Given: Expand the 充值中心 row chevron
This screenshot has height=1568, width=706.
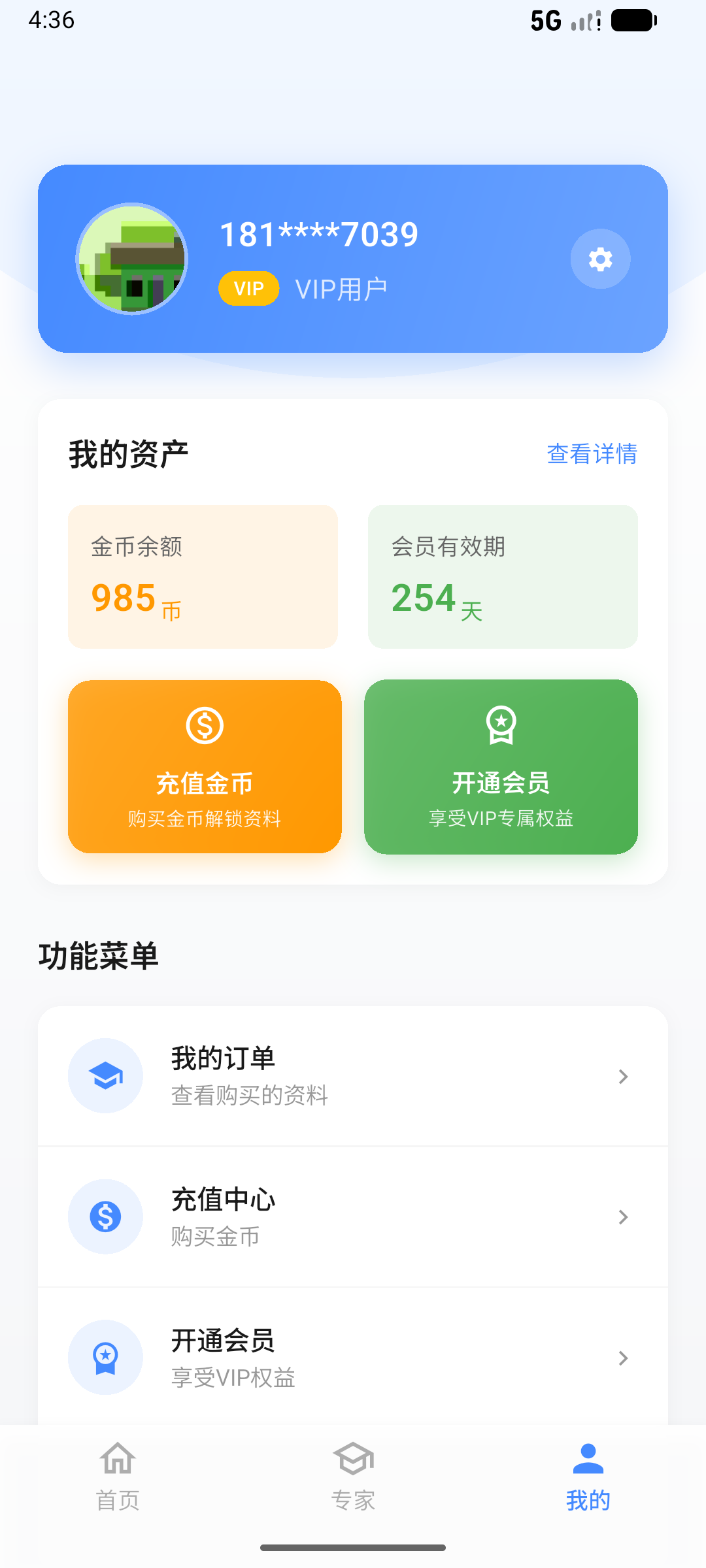Looking at the screenshot, I should pyautogui.click(x=622, y=1217).
